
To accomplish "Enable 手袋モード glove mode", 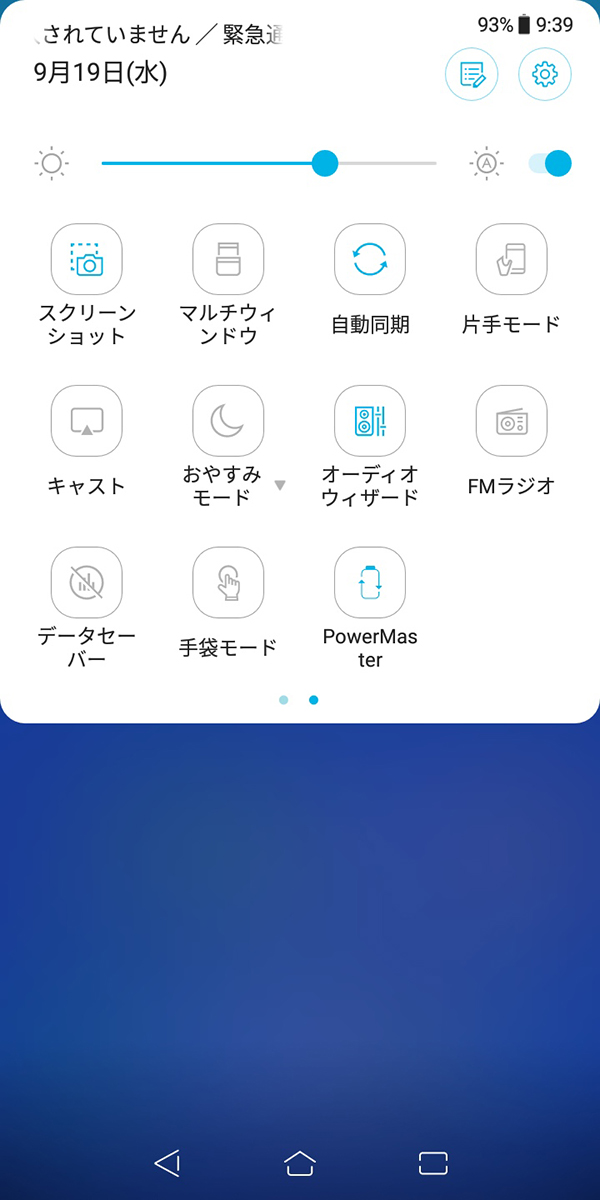I will pos(228,582).
